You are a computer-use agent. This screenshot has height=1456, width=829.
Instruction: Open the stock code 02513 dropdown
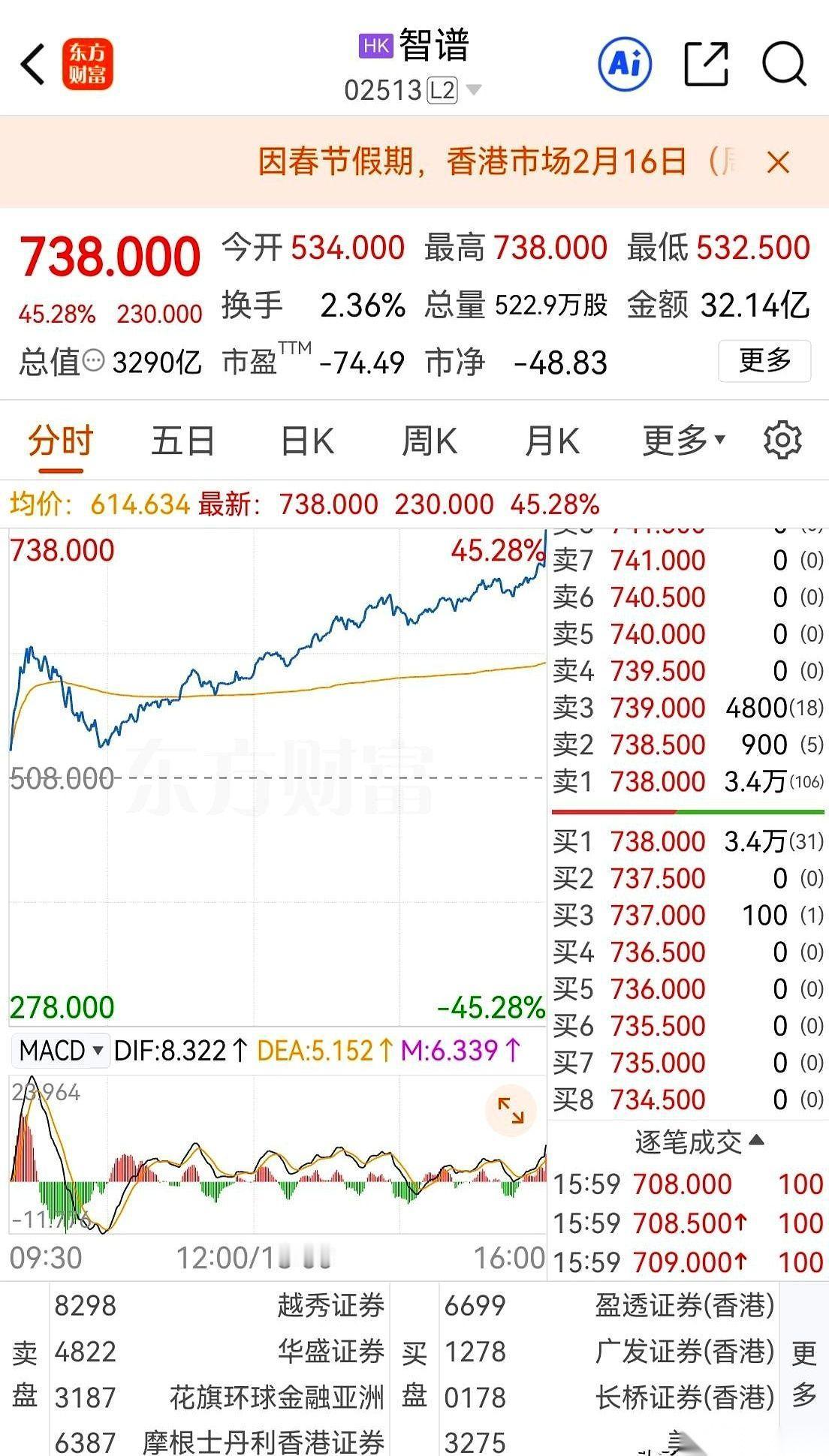coord(473,89)
